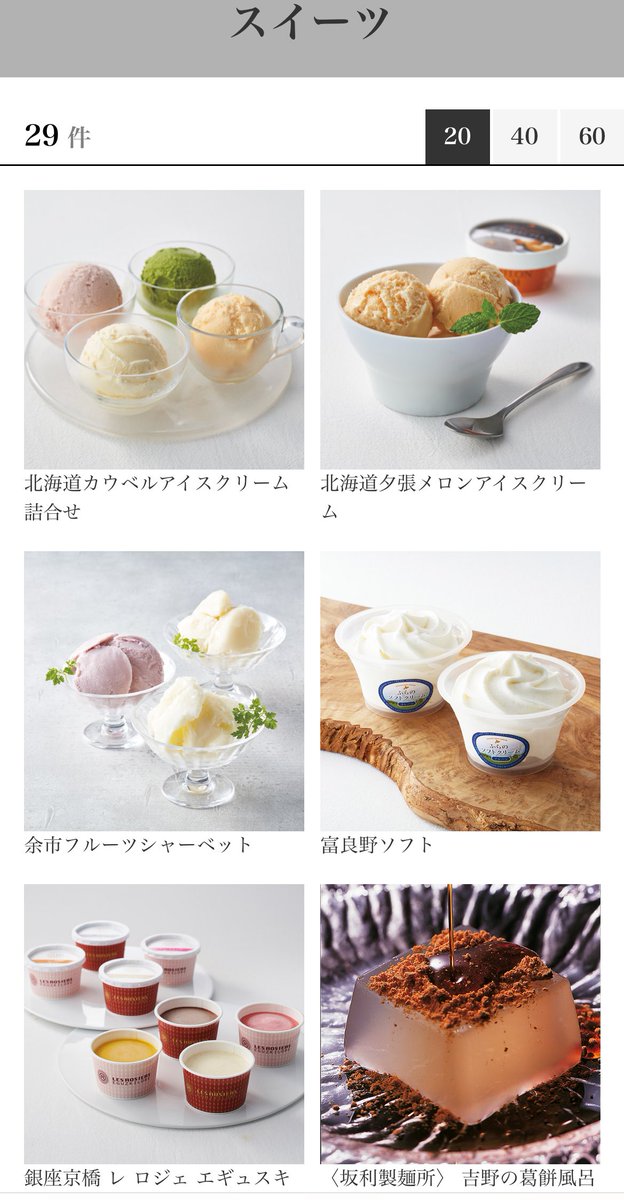Show 40 items per page
Screen dimensions: 624x1200
[524, 137]
